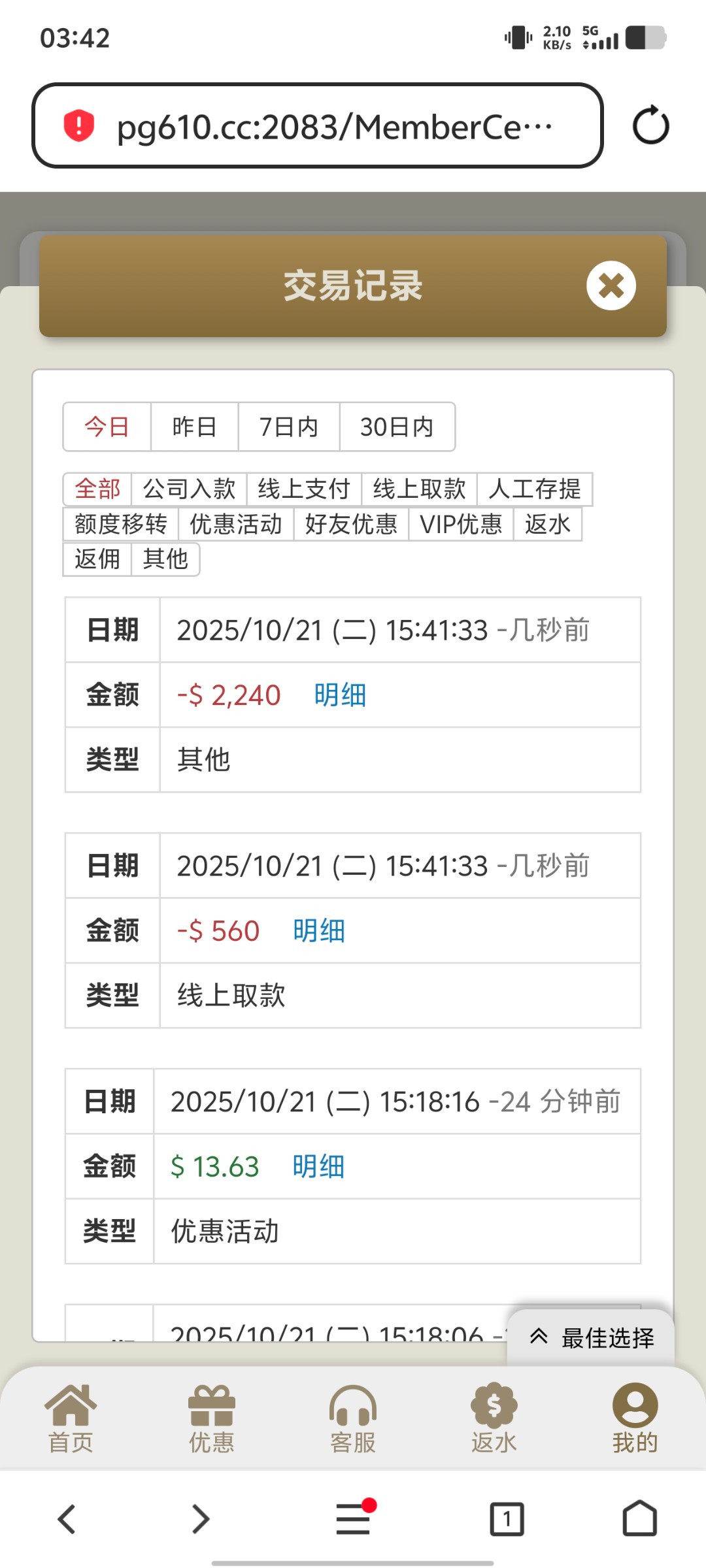Close the 交易记录 dialog
Screen dimensions: 706x1568
pos(611,286)
